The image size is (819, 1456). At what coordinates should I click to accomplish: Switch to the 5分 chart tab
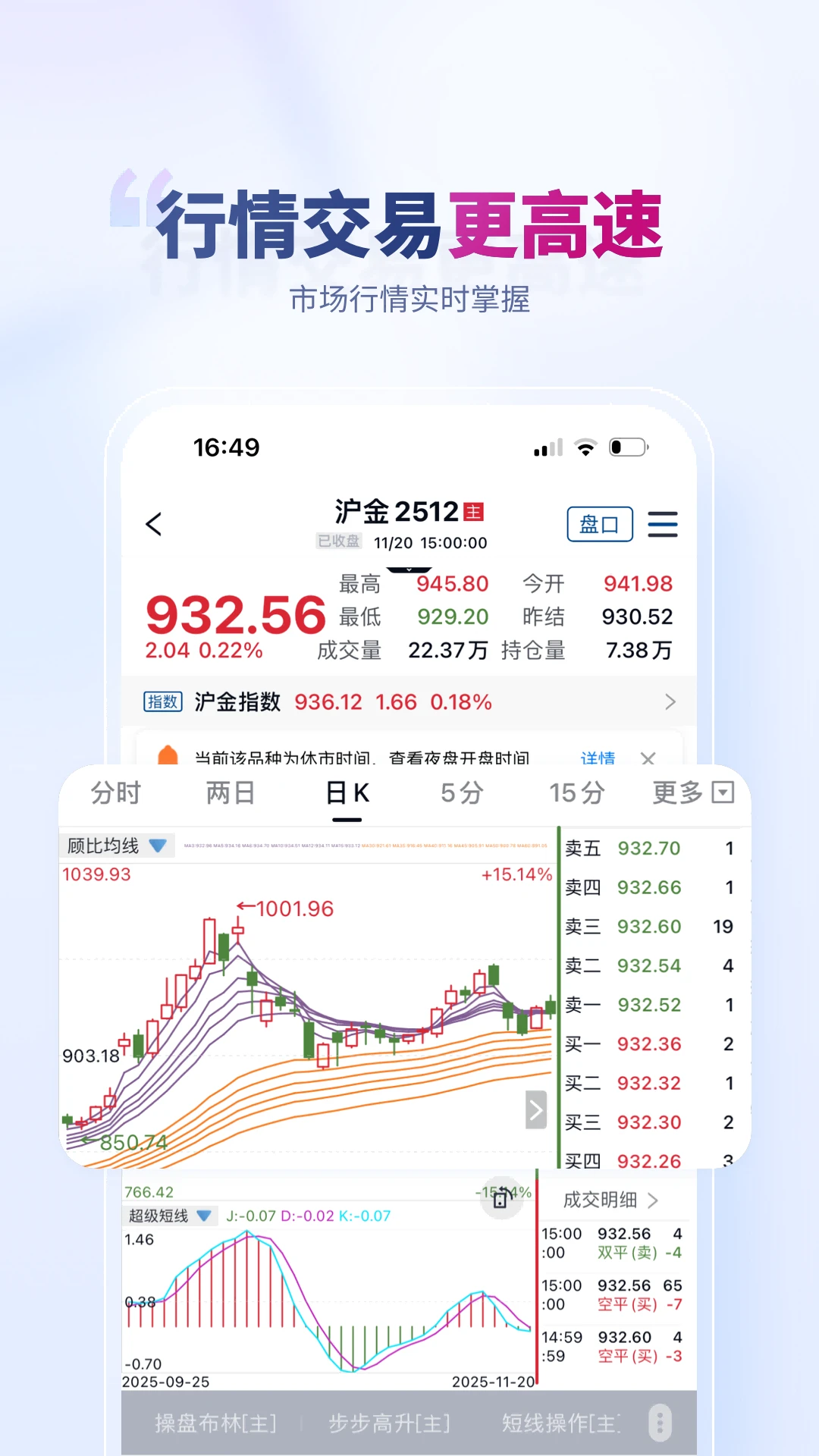click(x=461, y=792)
